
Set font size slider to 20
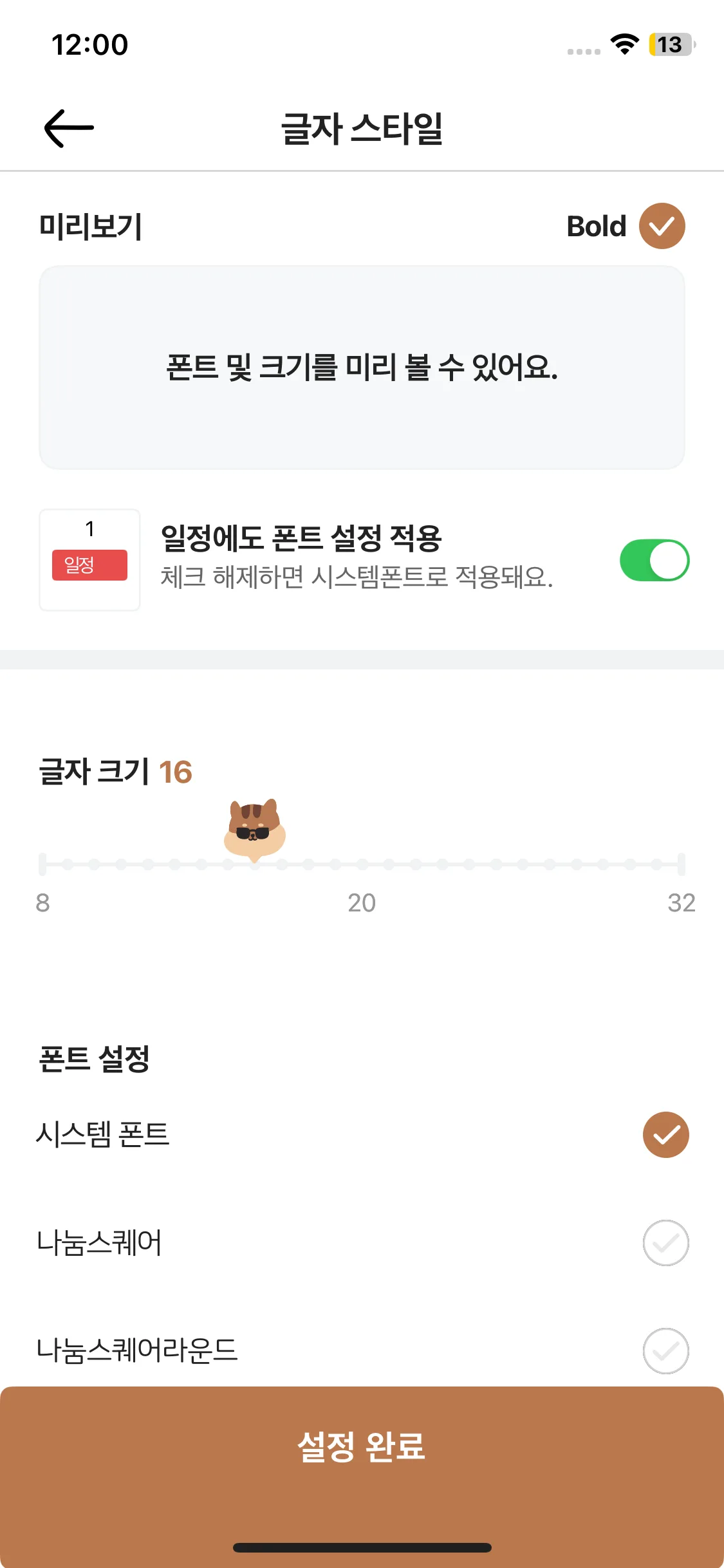362,864
